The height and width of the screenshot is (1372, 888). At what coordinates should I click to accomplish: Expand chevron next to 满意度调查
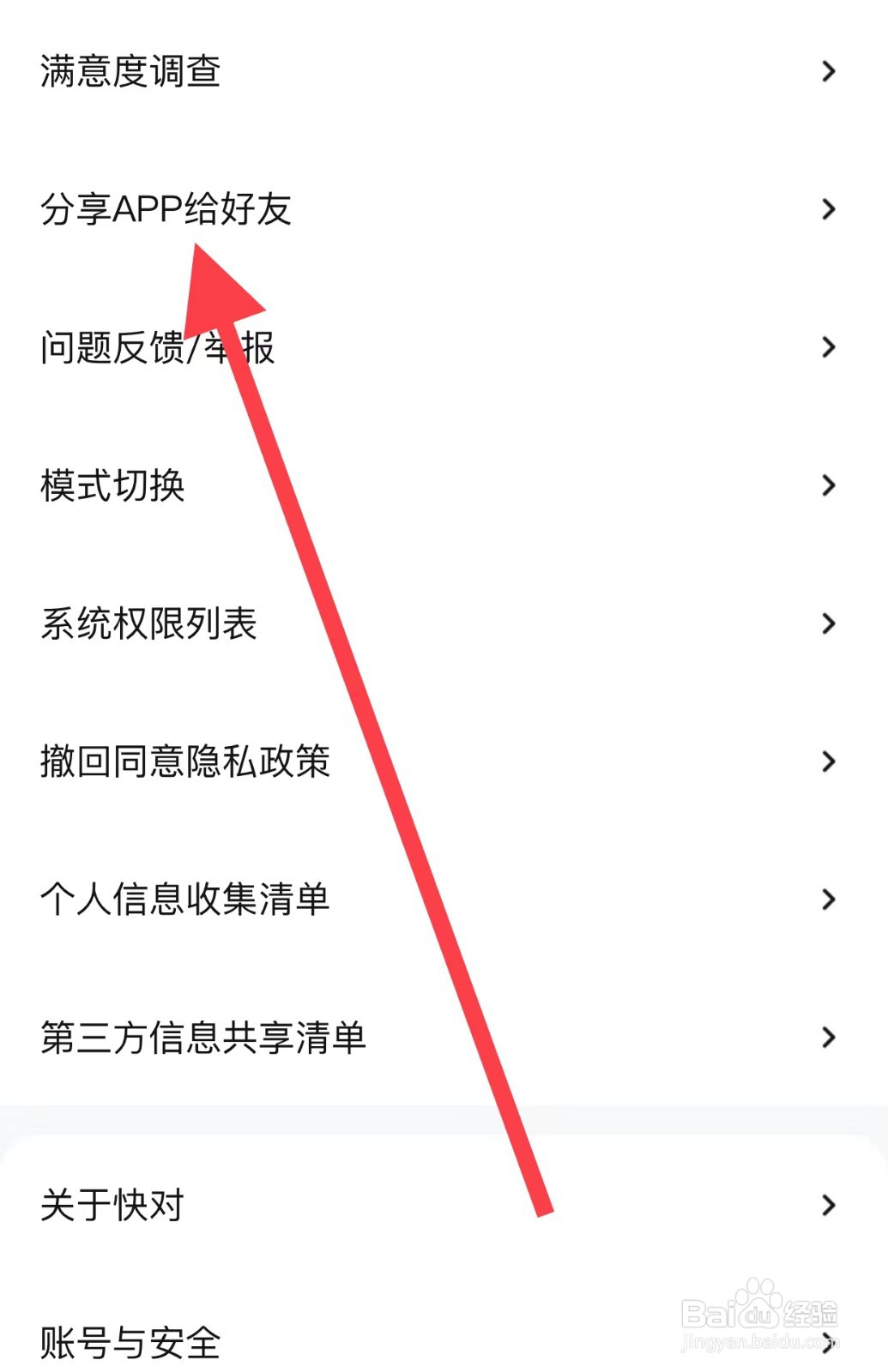(826, 72)
